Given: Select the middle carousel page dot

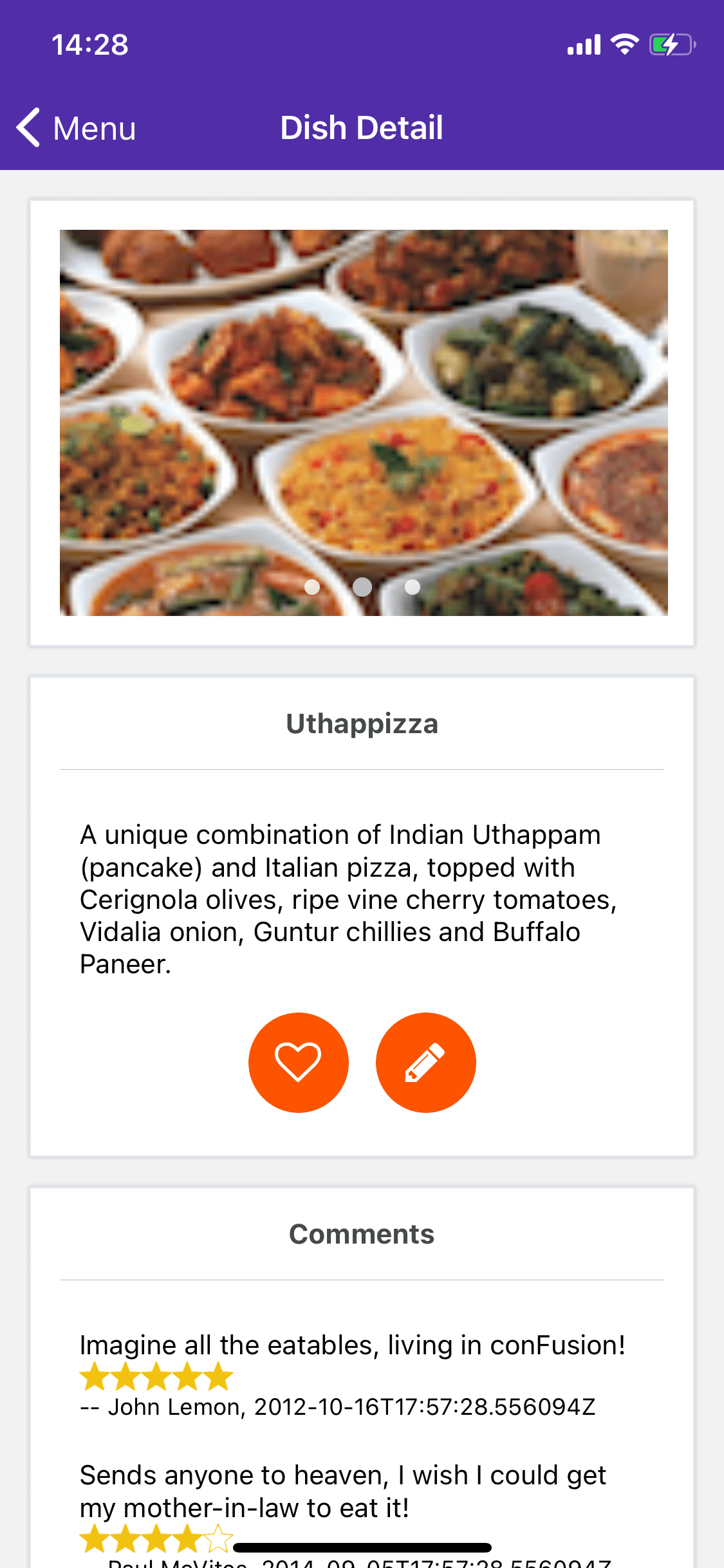Looking at the screenshot, I should [362, 586].
